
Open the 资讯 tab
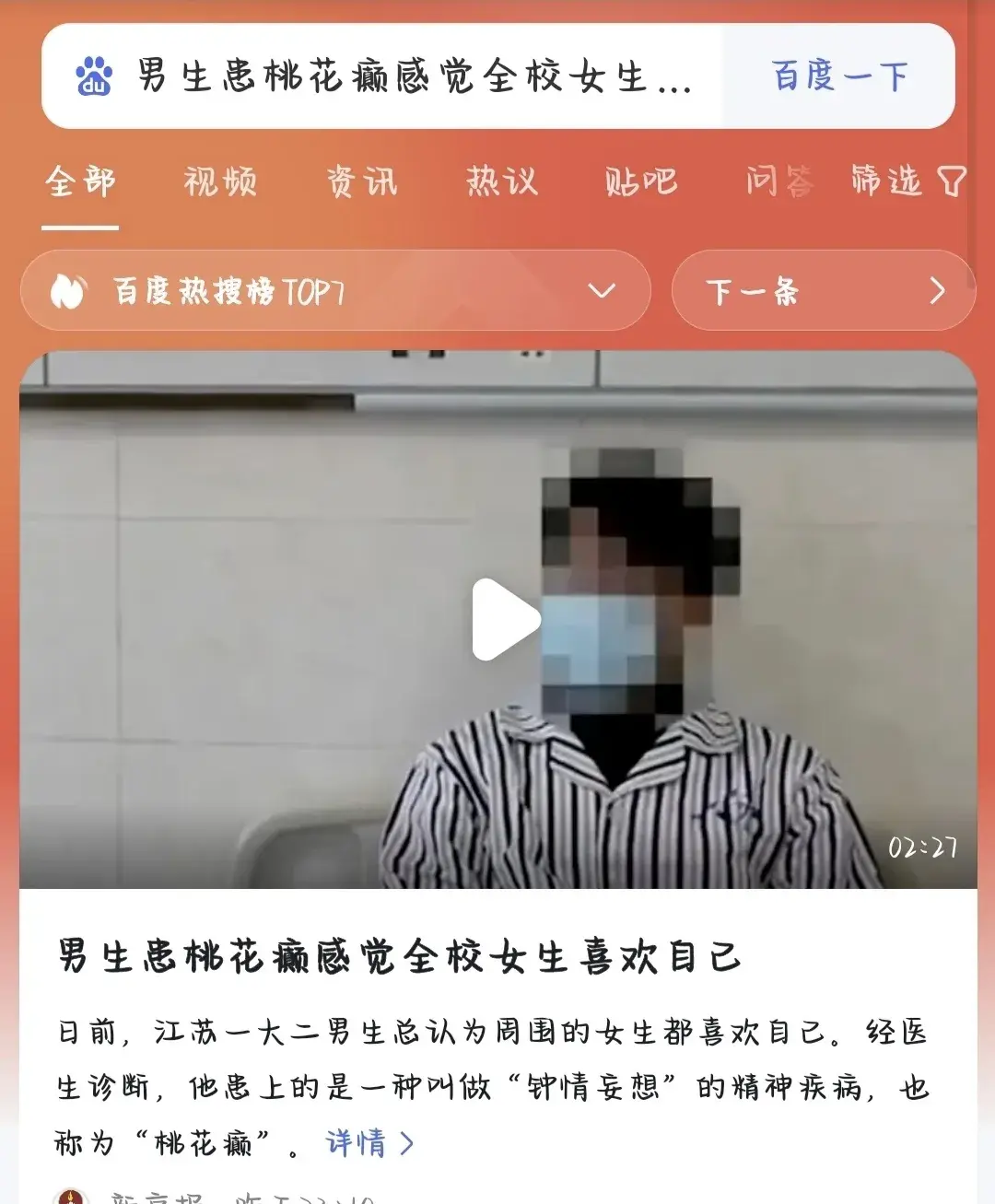click(362, 181)
